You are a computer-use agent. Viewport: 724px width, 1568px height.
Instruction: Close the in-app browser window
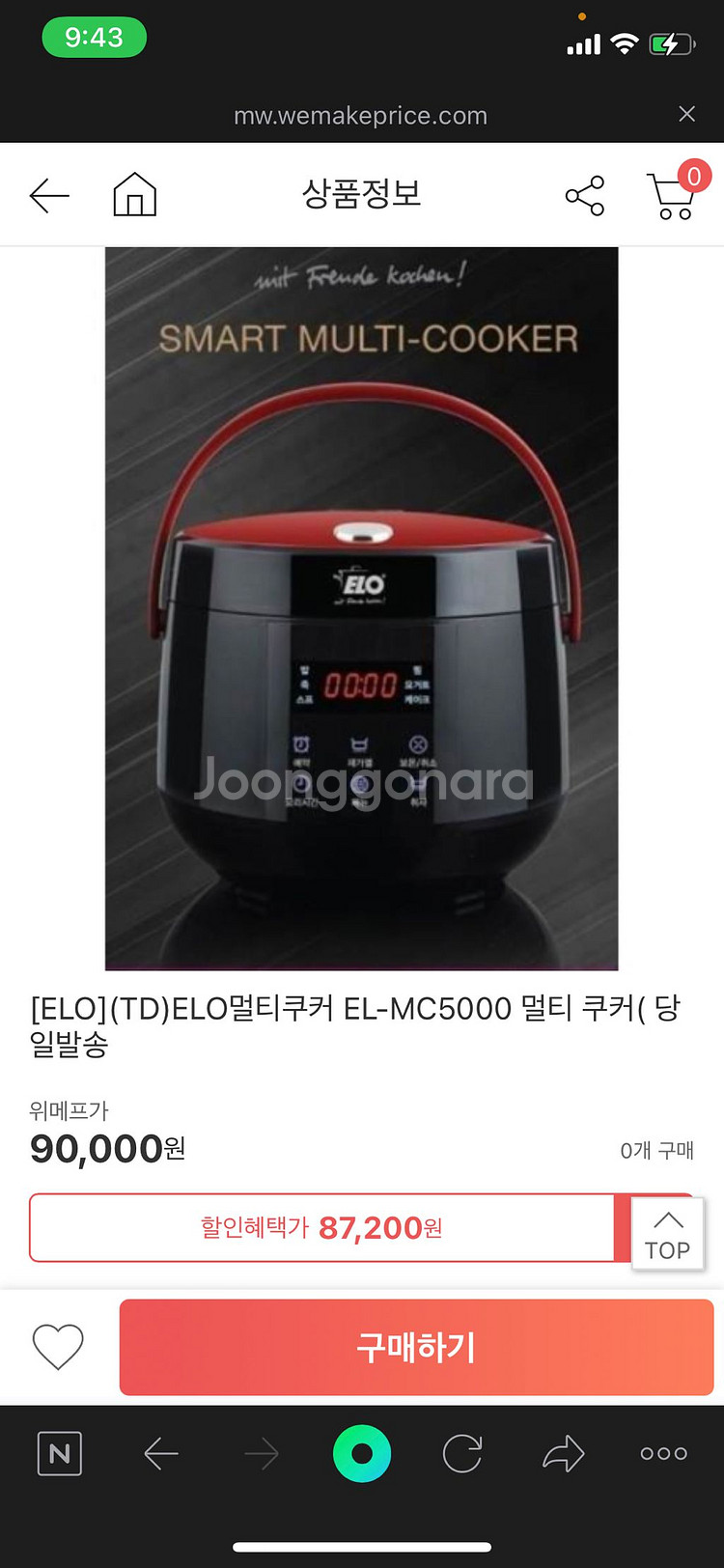pyautogui.click(x=687, y=115)
